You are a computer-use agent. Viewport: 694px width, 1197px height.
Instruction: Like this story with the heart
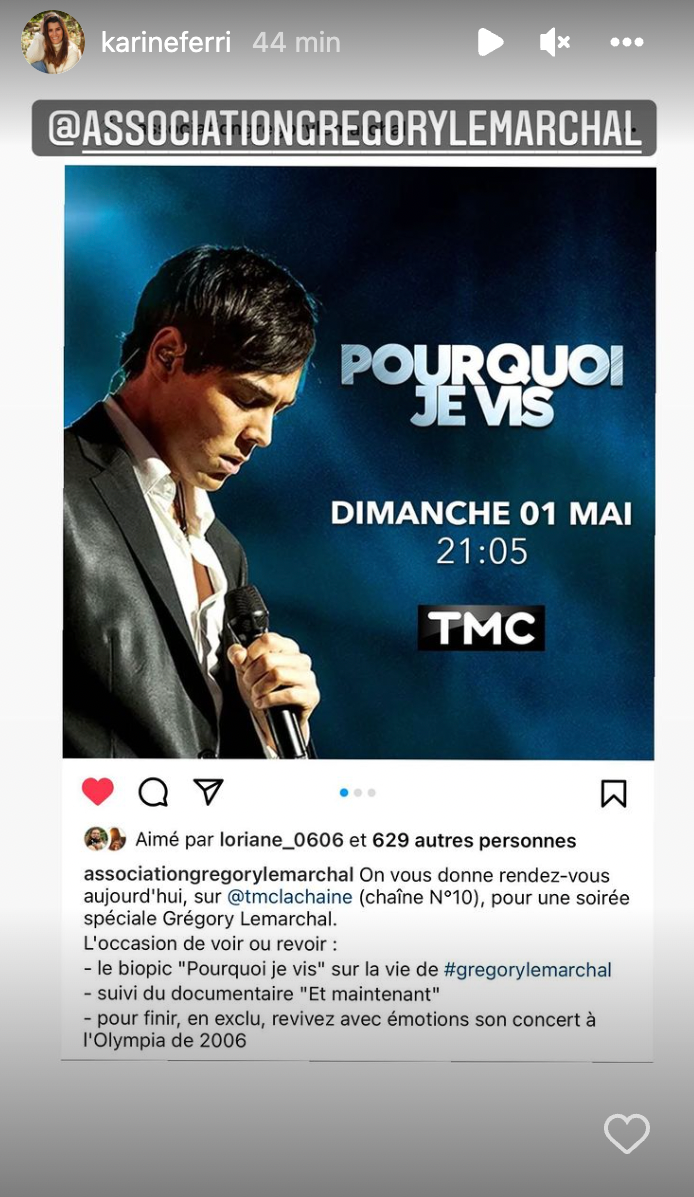click(627, 1134)
